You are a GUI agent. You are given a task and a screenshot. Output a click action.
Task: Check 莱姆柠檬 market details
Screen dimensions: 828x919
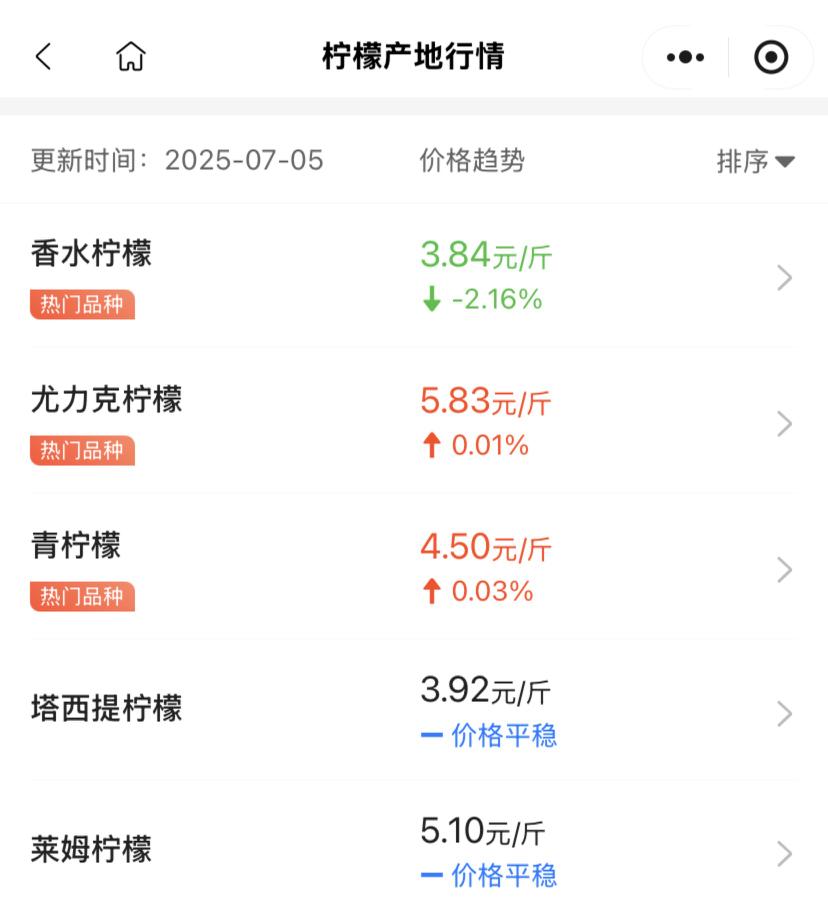coord(412,852)
